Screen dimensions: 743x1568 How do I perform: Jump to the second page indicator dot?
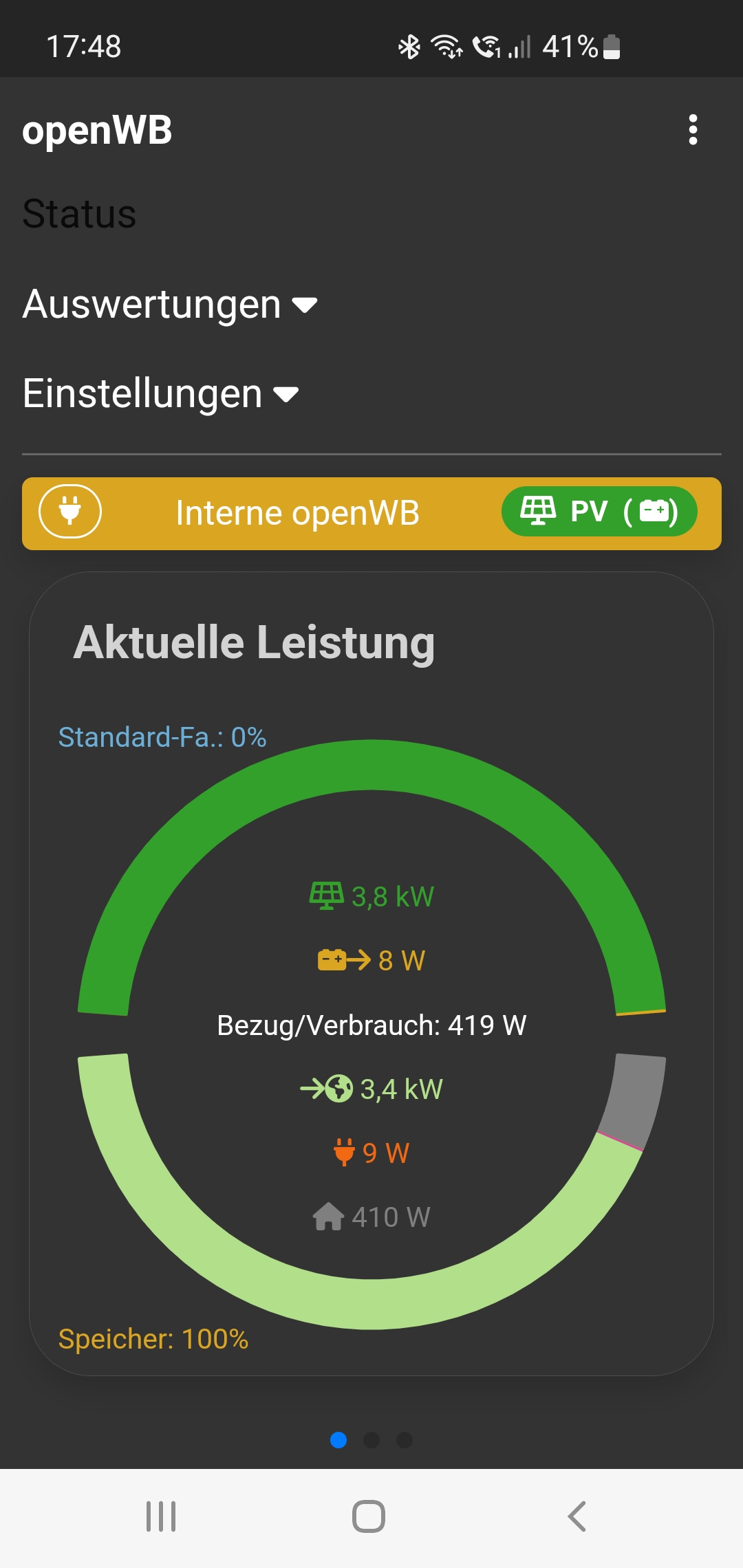(371, 1440)
